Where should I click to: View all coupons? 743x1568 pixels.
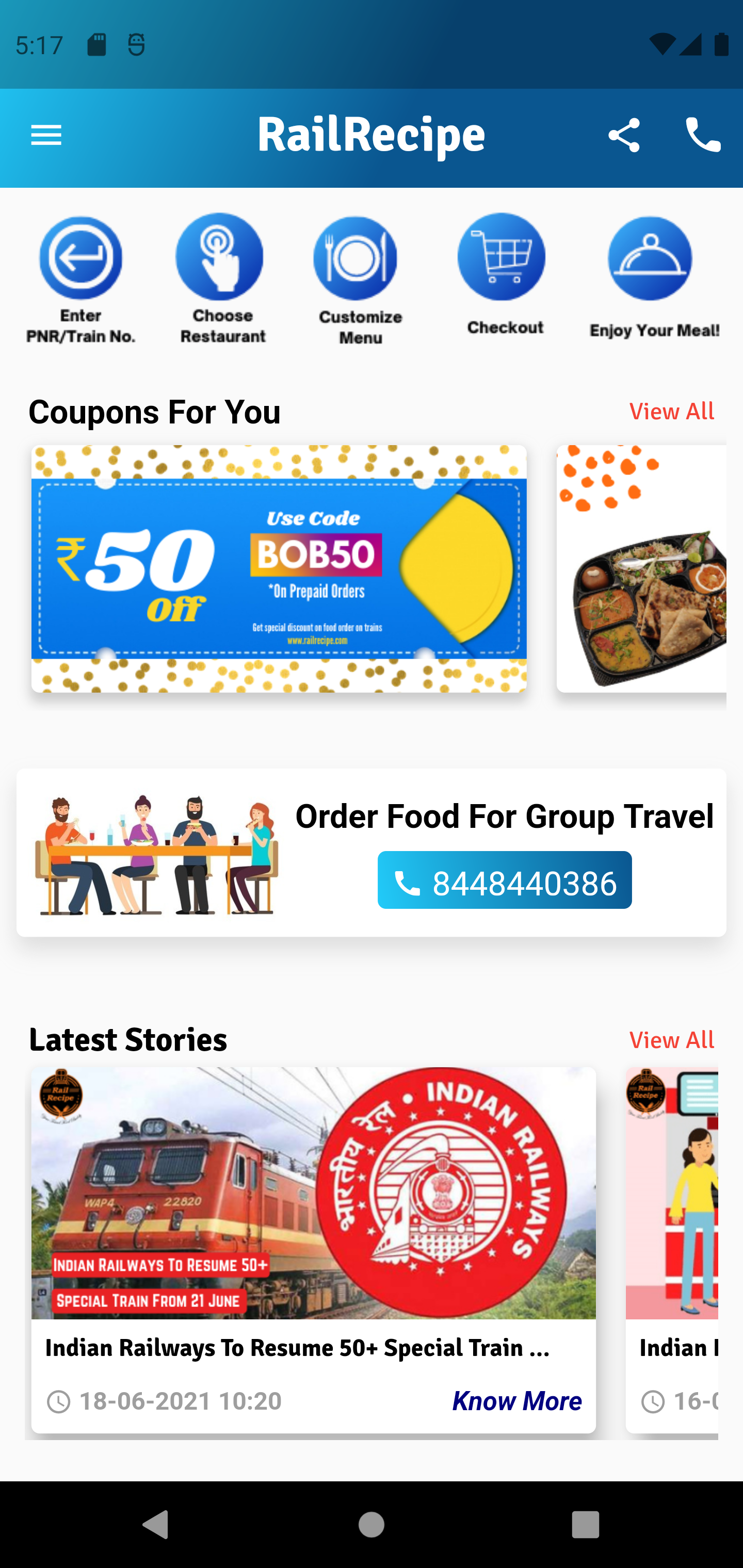671,412
